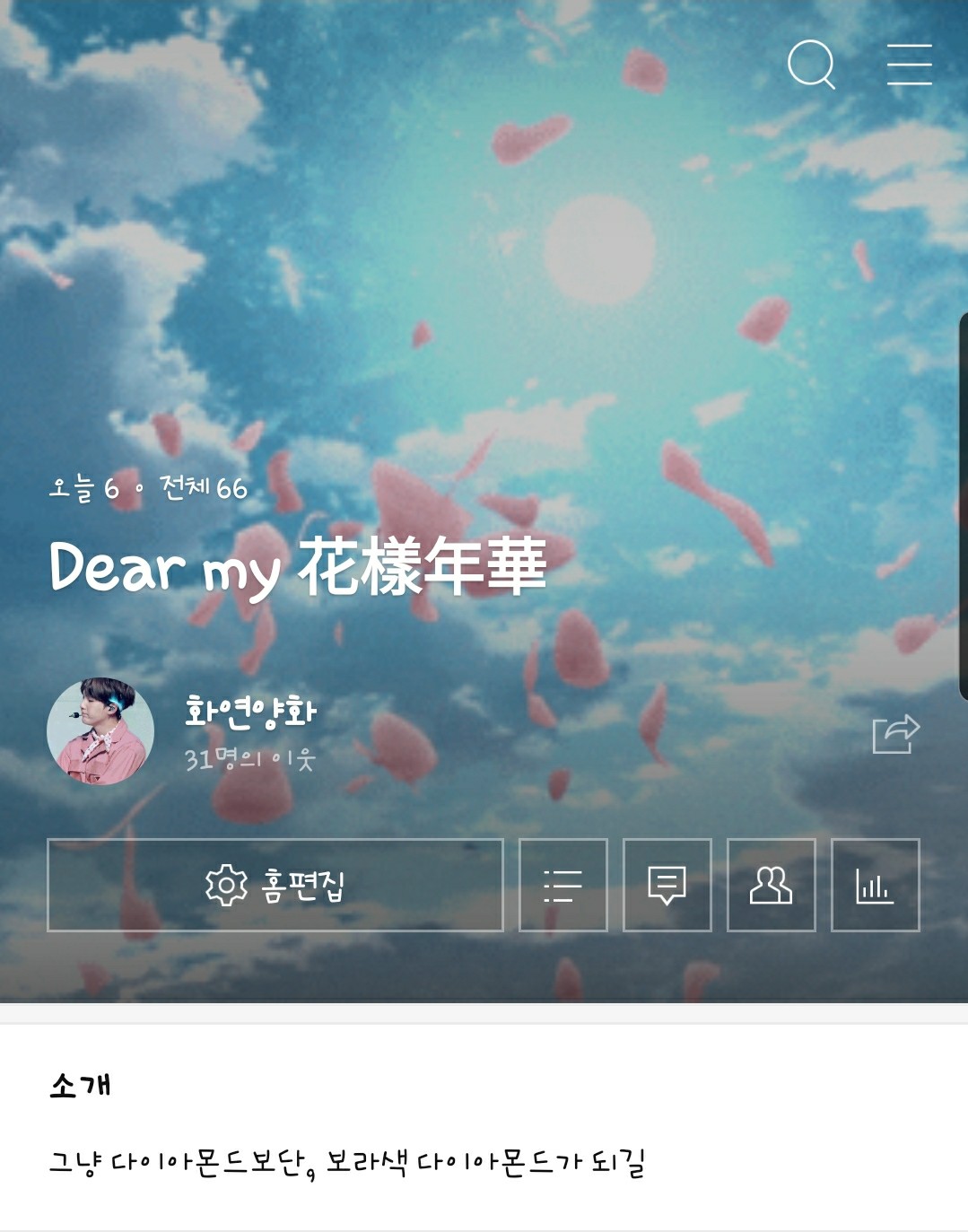Open the post category list icon

(562, 887)
